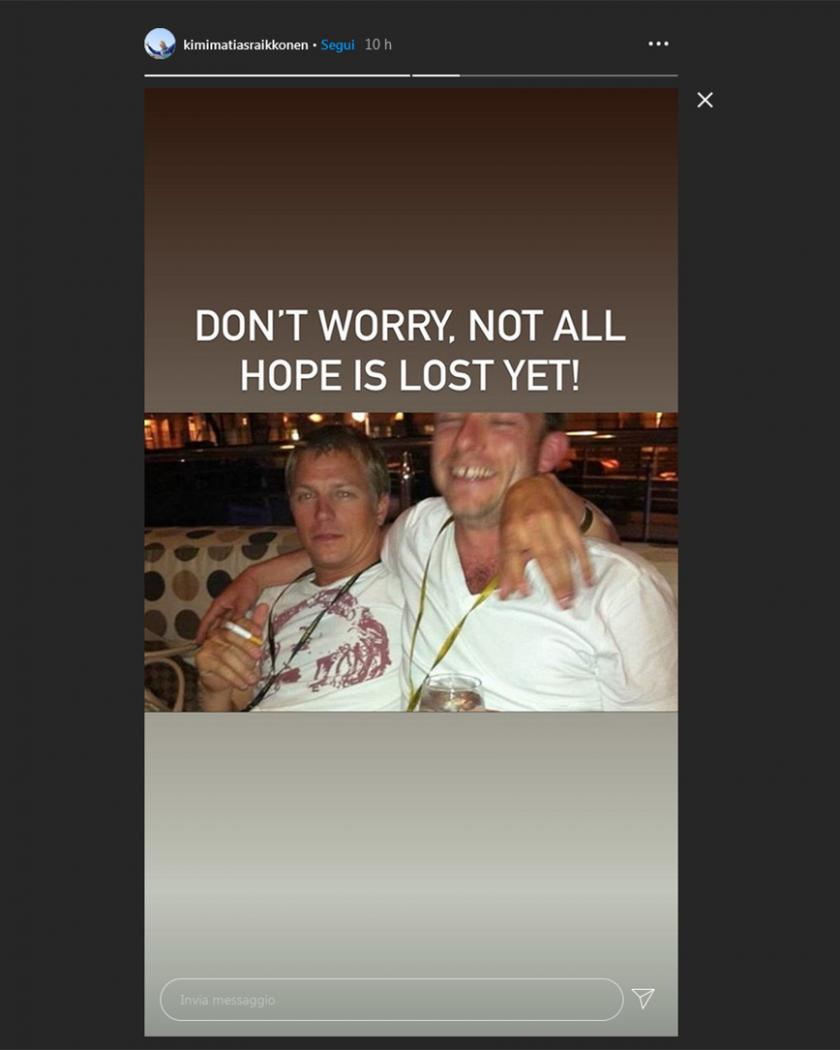The width and height of the screenshot is (840, 1050).
Task: Share the story with the paper plane icon
Action: tap(643, 998)
